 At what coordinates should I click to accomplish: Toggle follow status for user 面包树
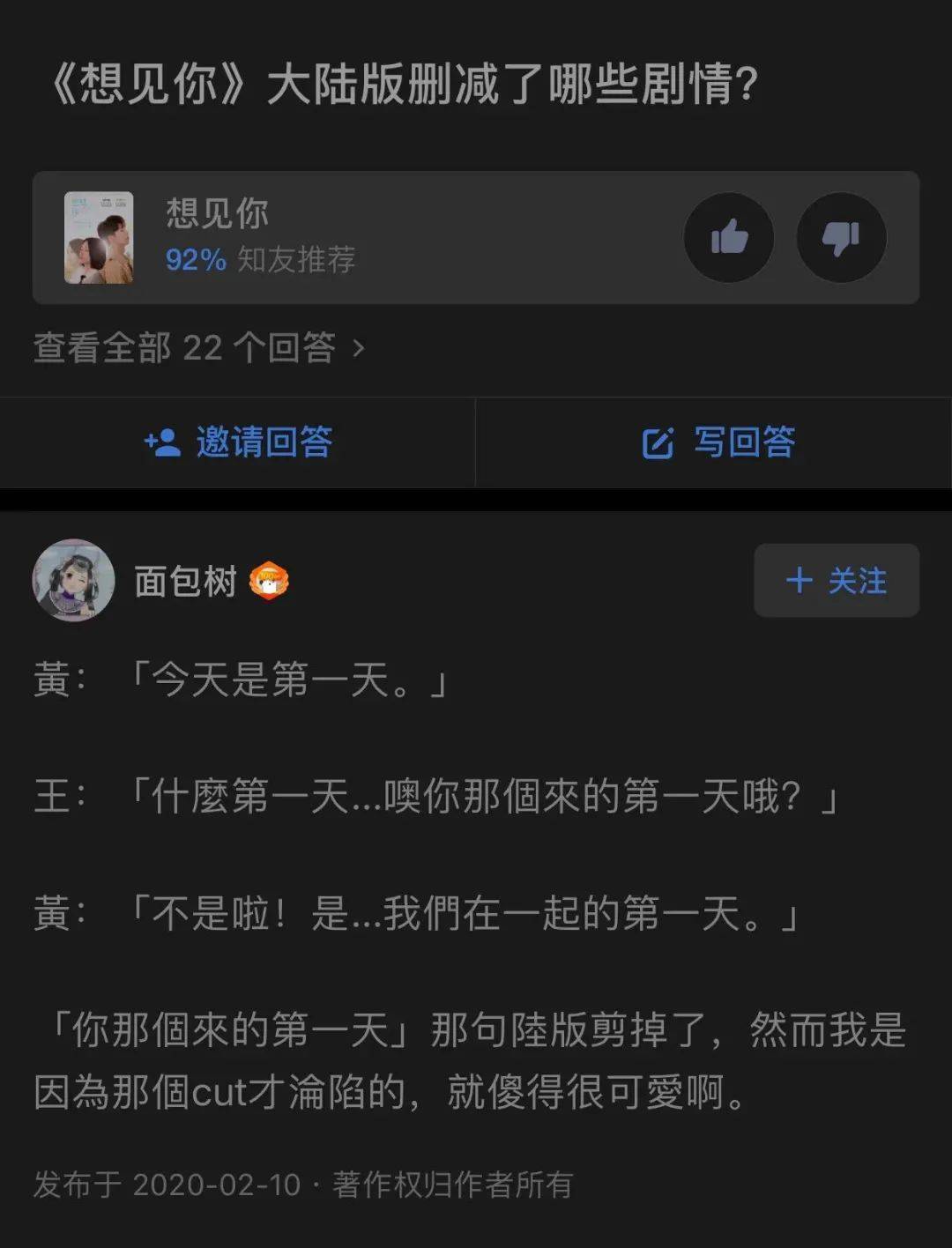836,581
